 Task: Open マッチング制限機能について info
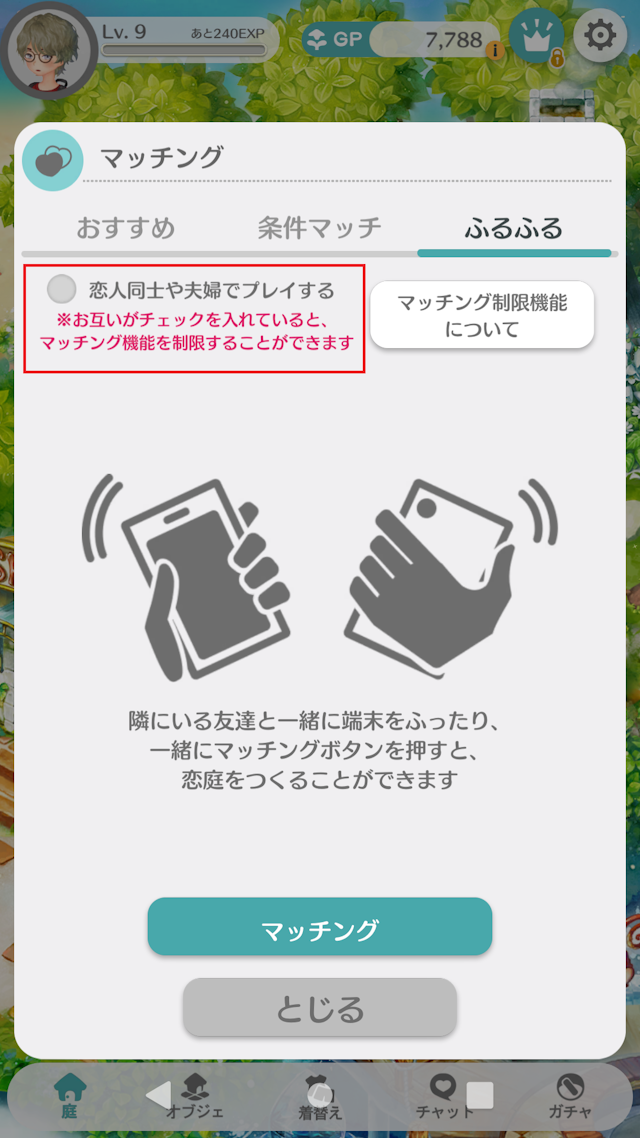point(482,315)
